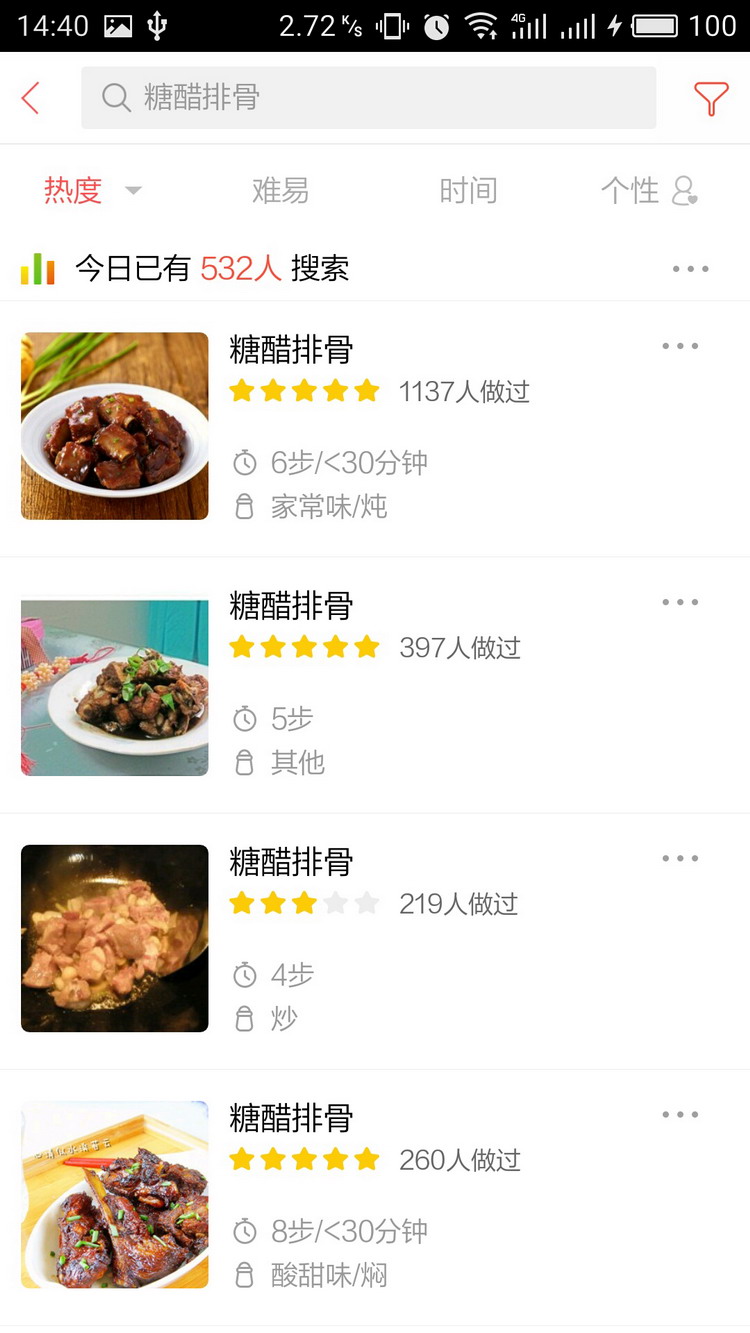Viewport: 750px width, 1333px height.
Task: Open more options beside 今日已有532人搜索
Action: pyautogui.click(x=690, y=269)
